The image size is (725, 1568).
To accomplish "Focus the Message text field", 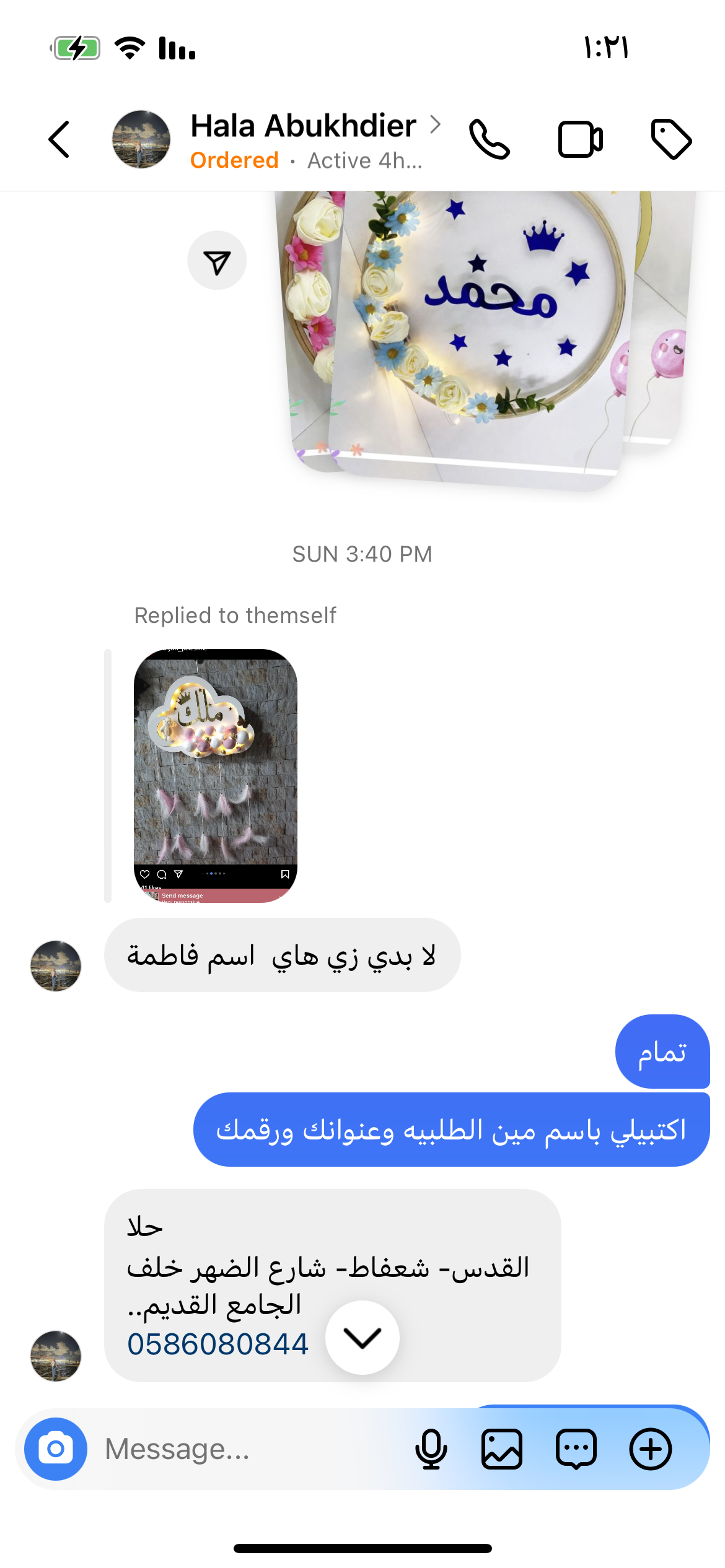I will pyautogui.click(x=248, y=1449).
